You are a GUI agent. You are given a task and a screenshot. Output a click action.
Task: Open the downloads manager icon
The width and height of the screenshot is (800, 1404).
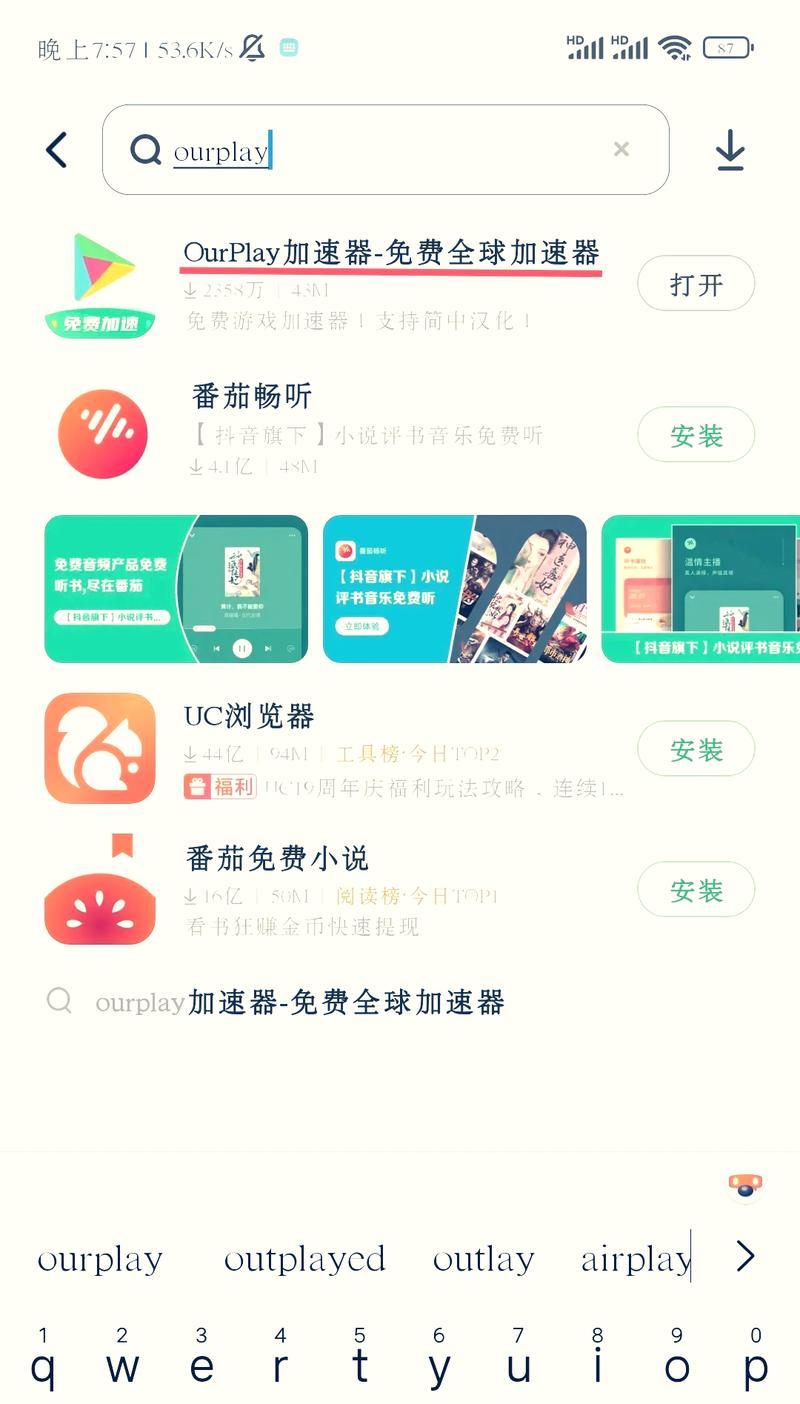[x=730, y=150]
